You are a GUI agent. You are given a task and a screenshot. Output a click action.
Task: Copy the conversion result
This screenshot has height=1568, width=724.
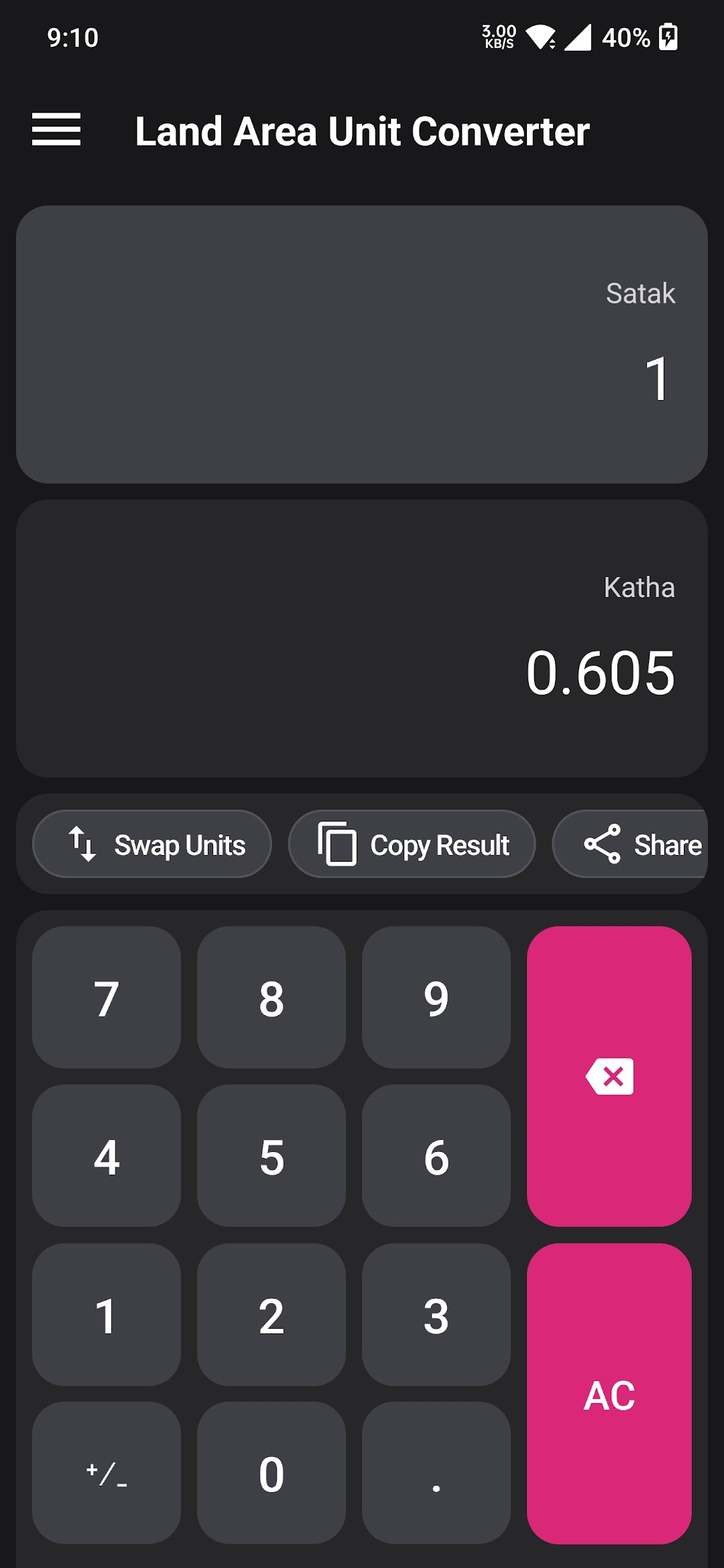point(412,844)
